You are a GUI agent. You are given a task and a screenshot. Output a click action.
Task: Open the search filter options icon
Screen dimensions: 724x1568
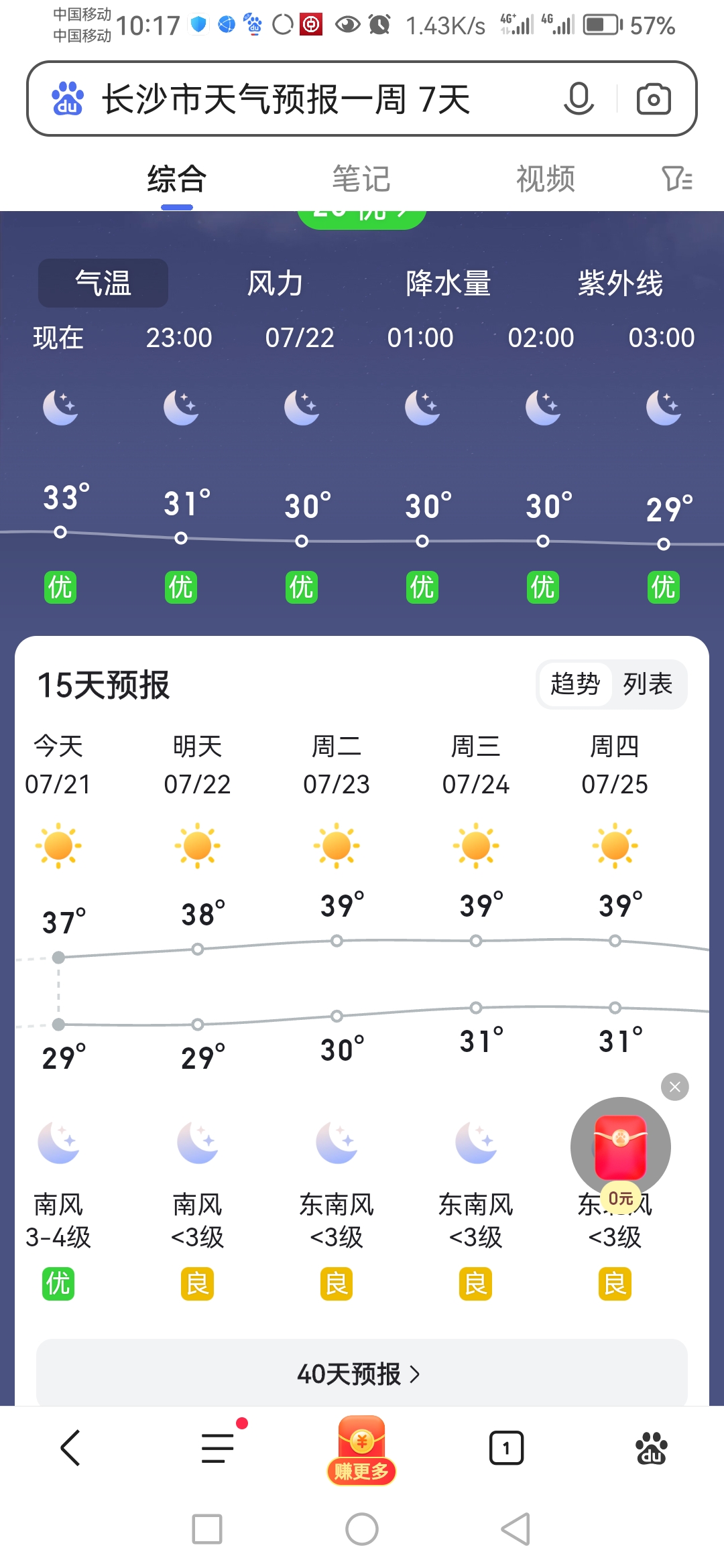coord(678,179)
